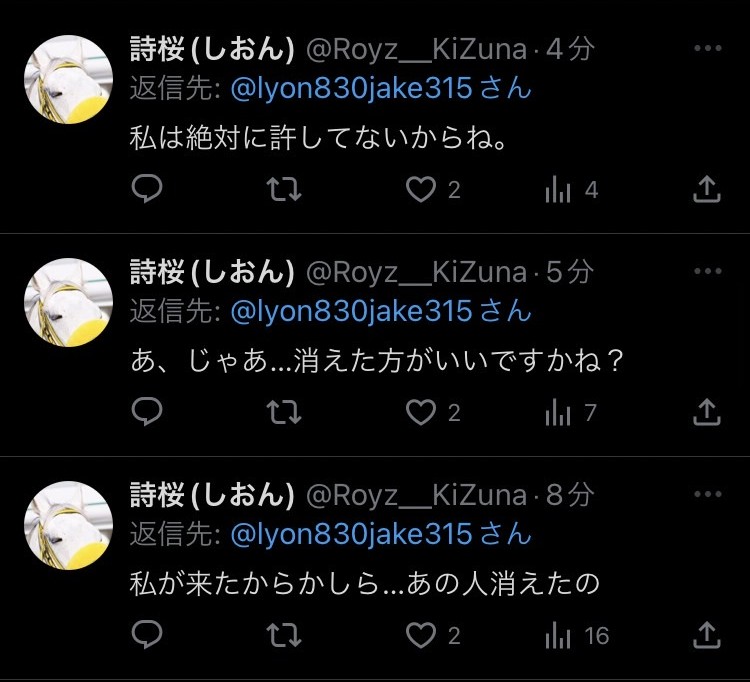Open overflow menu on the 4分 tweet
This screenshot has height=682, width=750.
coord(707,48)
